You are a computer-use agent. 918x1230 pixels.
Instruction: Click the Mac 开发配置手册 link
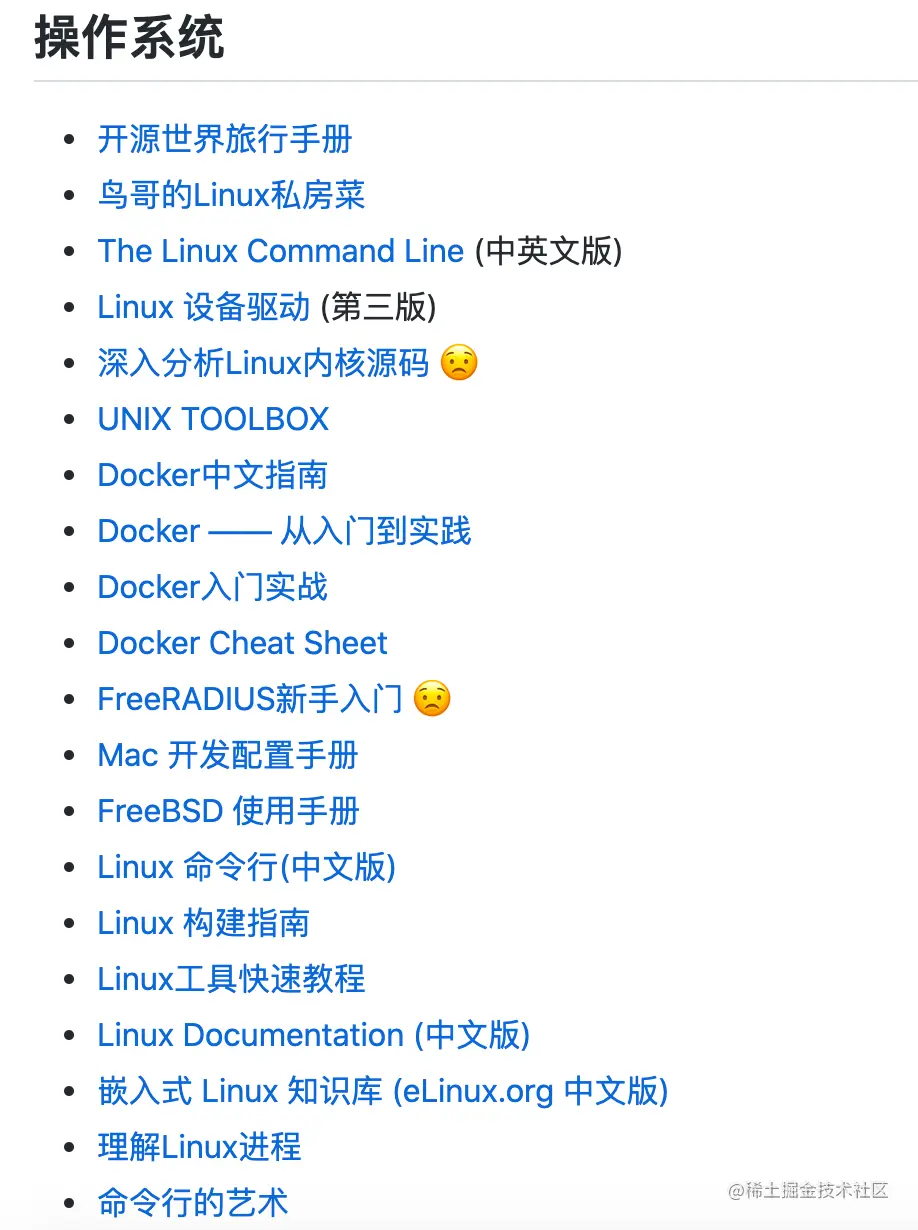227,755
